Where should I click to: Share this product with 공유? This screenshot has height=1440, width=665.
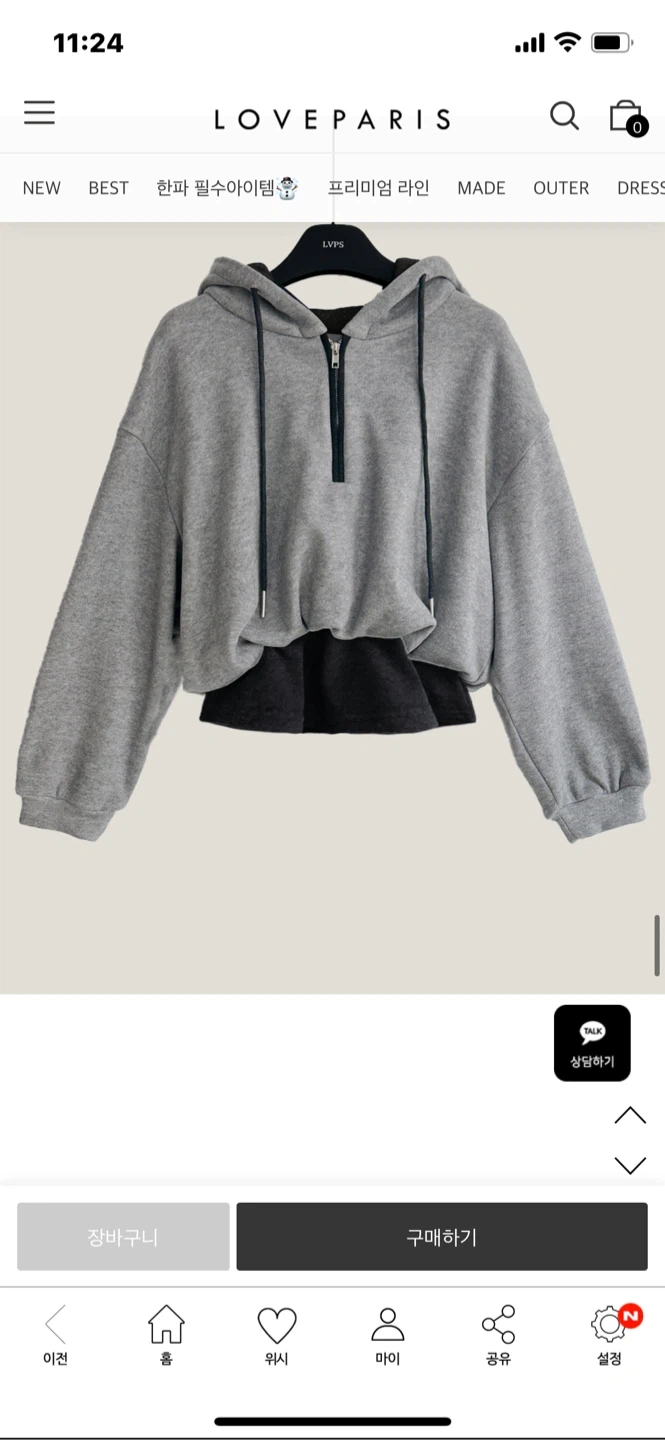[498, 1335]
